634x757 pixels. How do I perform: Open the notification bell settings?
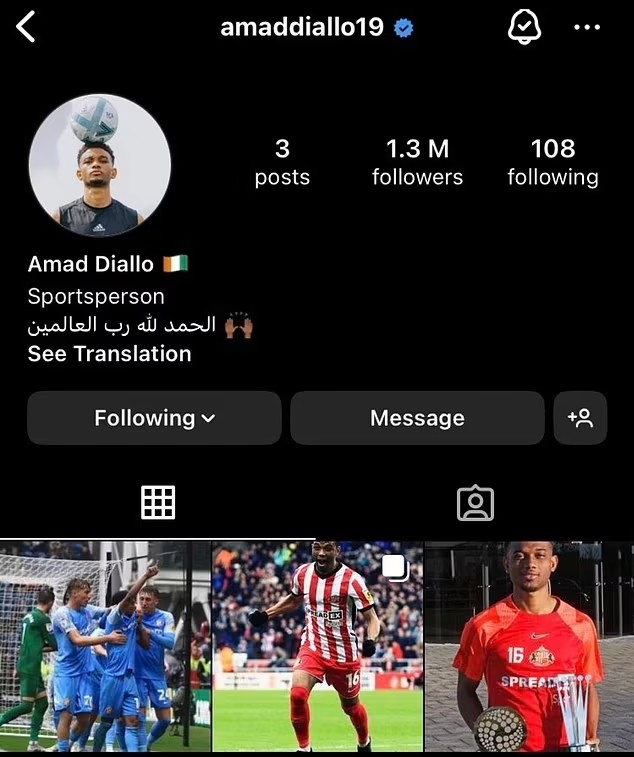[524, 27]
